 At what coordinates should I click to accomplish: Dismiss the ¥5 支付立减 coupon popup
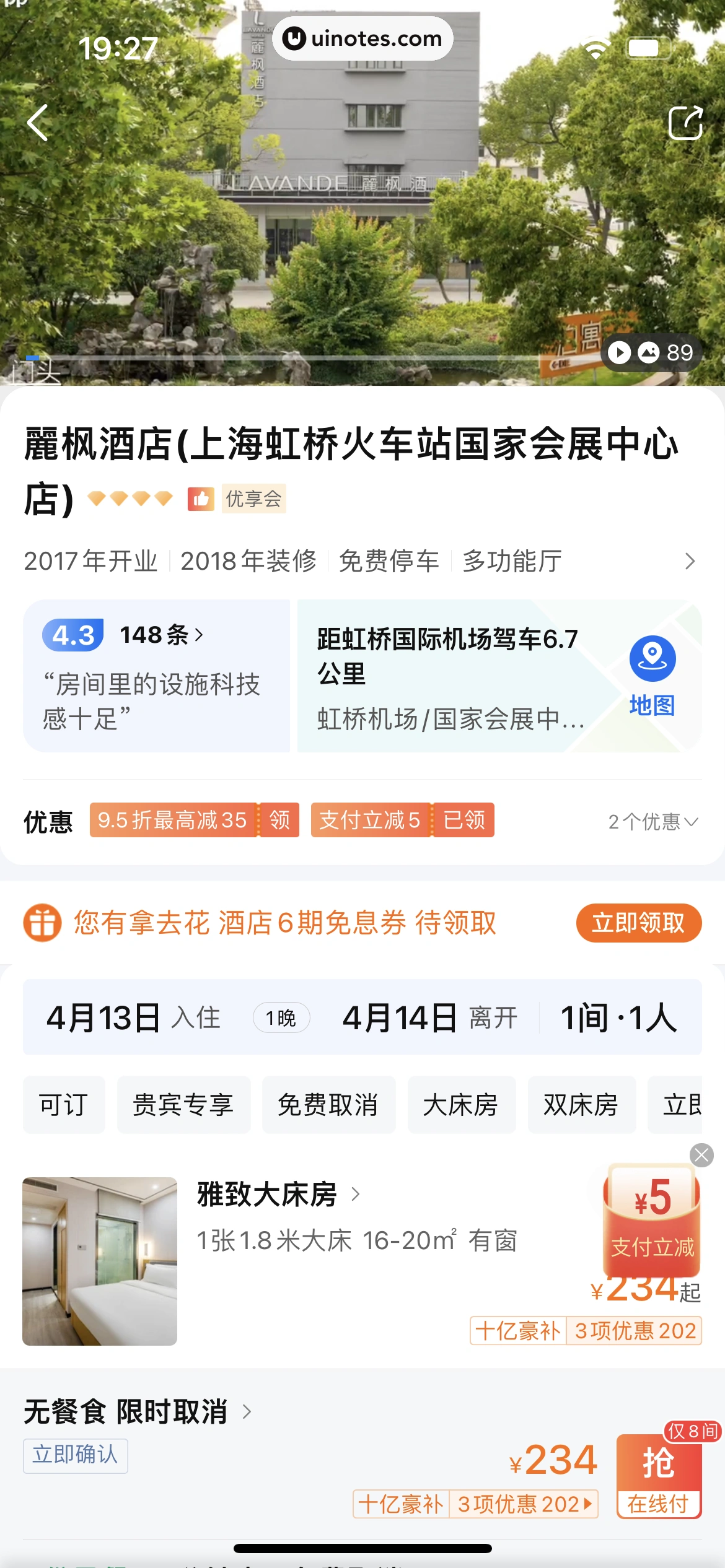[701, 1155]
